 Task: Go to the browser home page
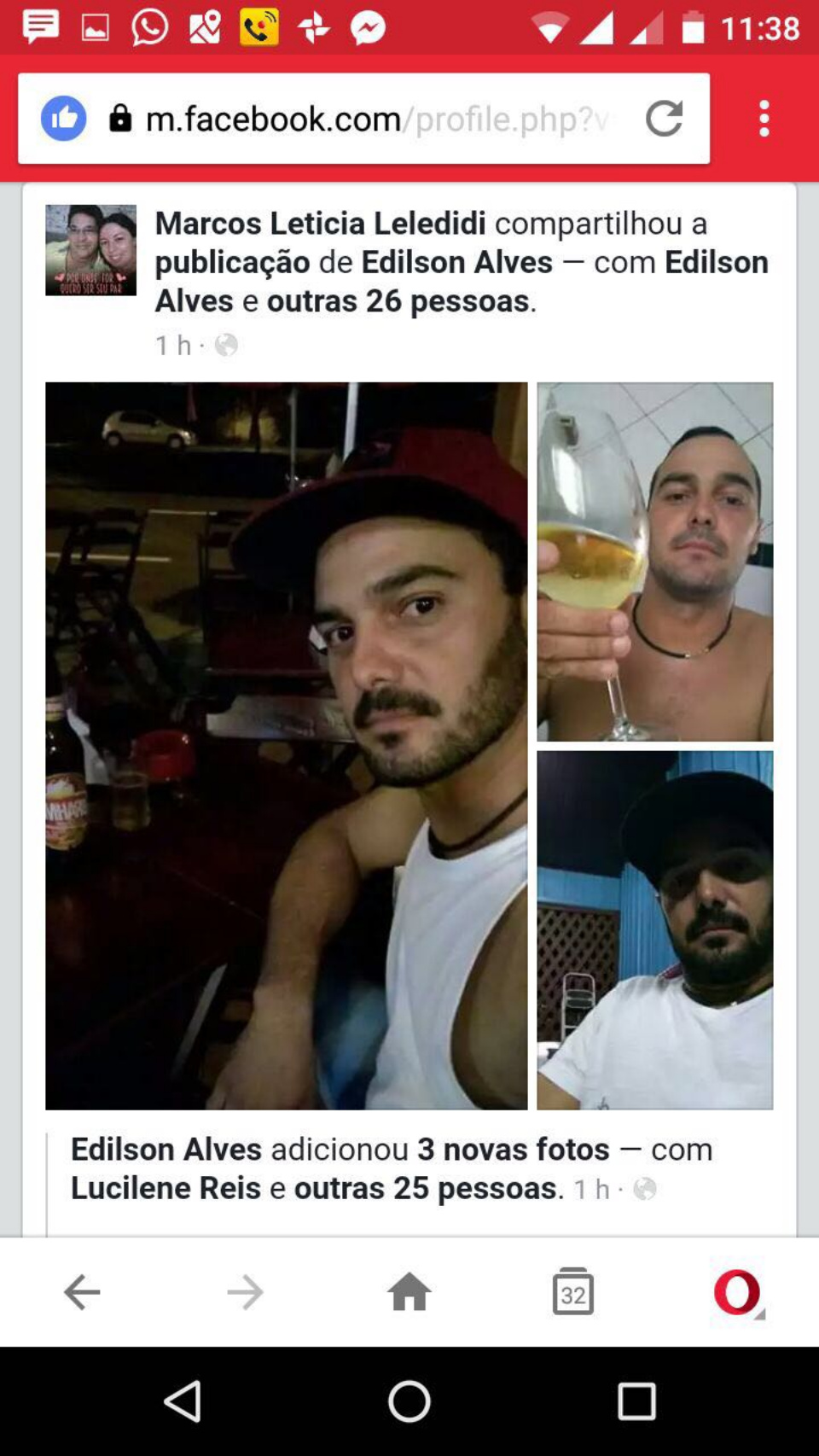pos(409,1292)
